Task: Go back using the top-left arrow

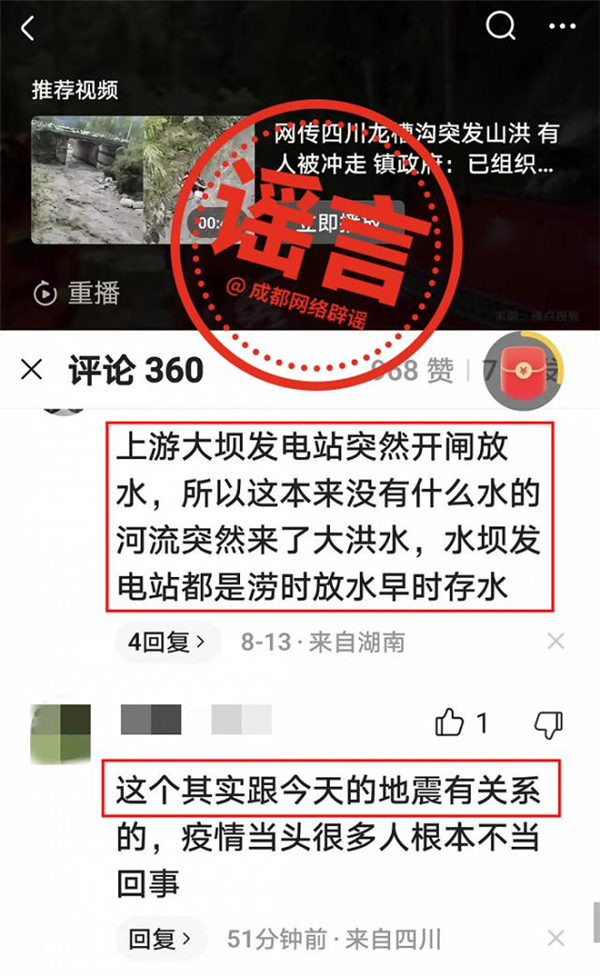Action: tap(28, 30)
